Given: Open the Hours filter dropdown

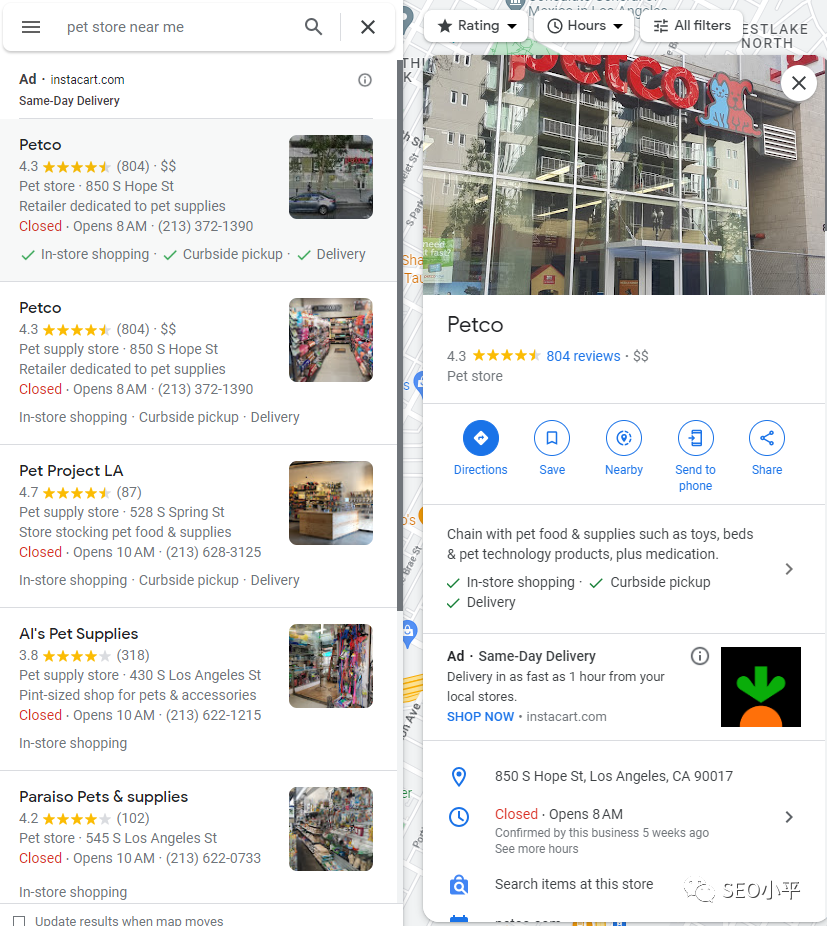Looking at the screenshot, I should click(x=584, y=26).
